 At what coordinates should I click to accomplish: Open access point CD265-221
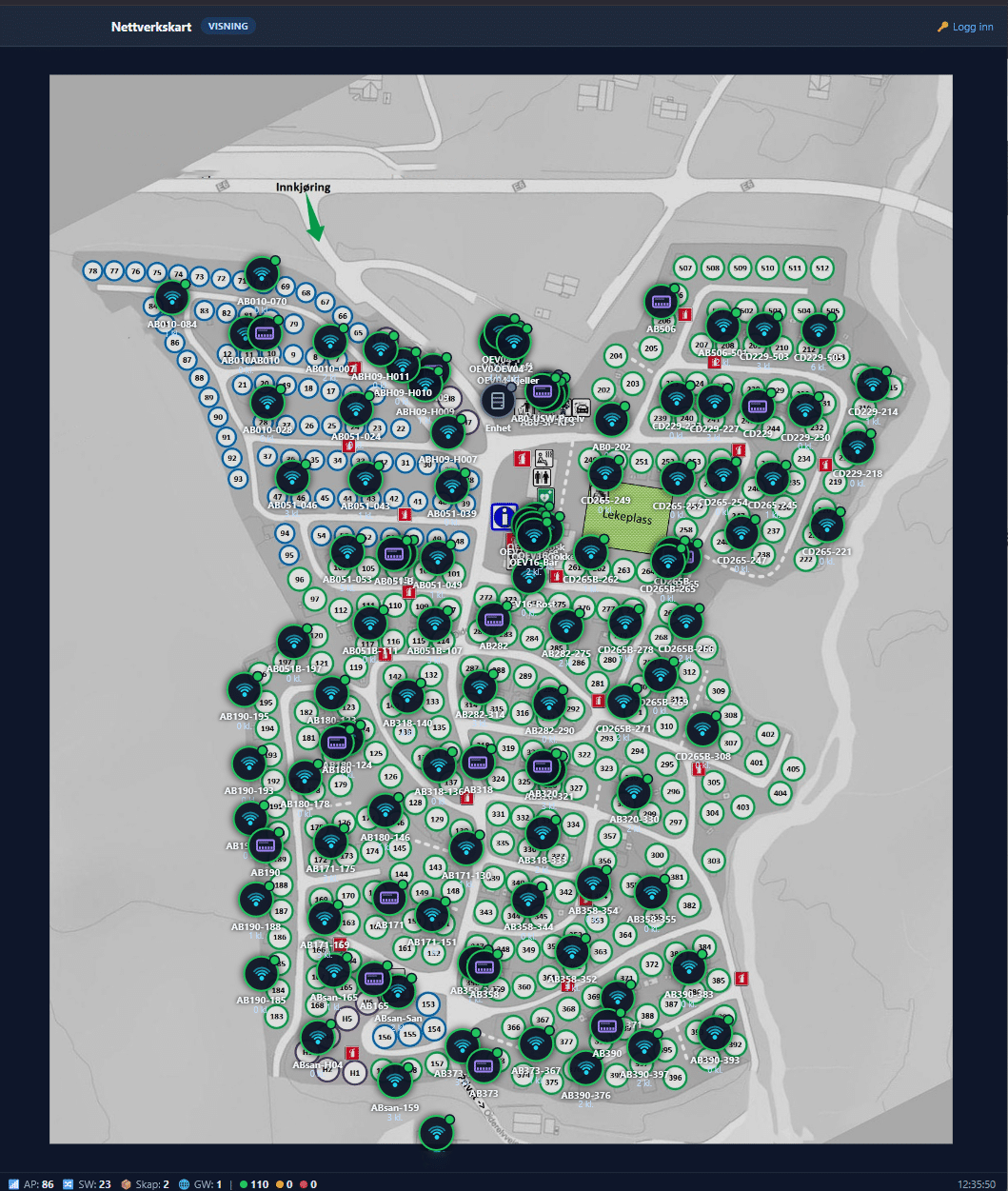click(x=827, y=526)
